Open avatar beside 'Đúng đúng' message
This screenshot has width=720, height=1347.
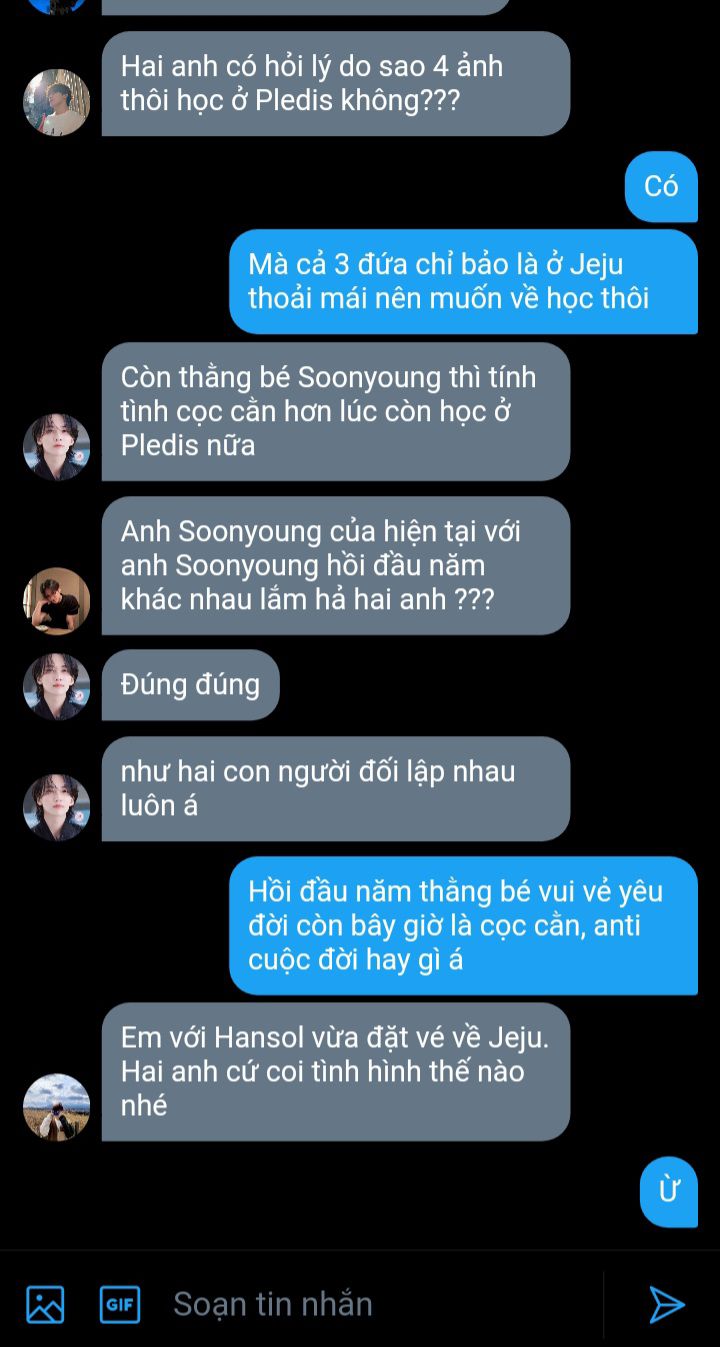(57, 687)
